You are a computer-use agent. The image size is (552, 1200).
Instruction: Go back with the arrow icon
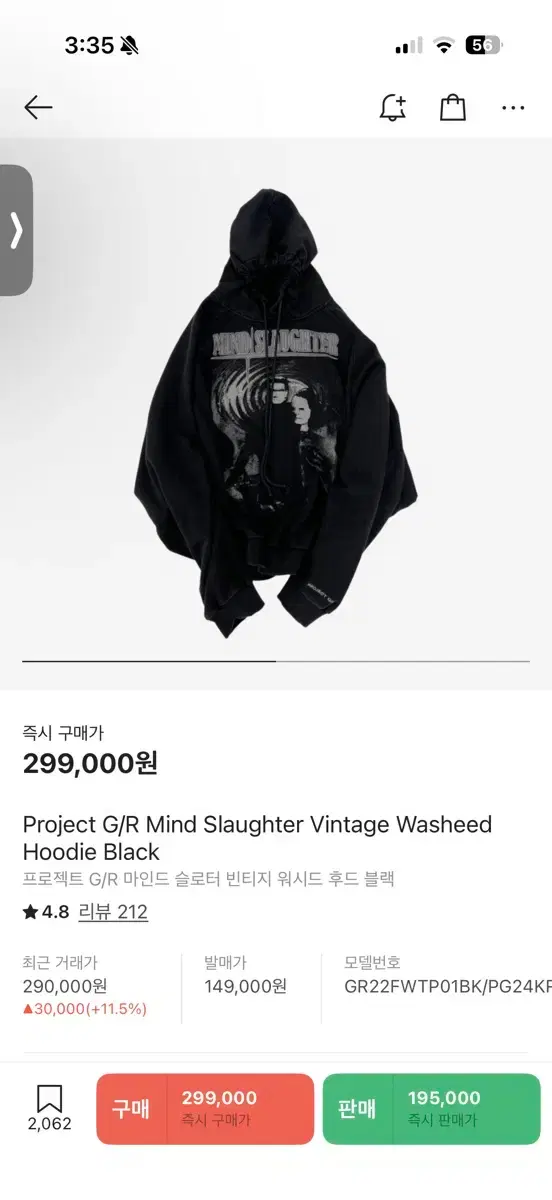tap(38, 107)
